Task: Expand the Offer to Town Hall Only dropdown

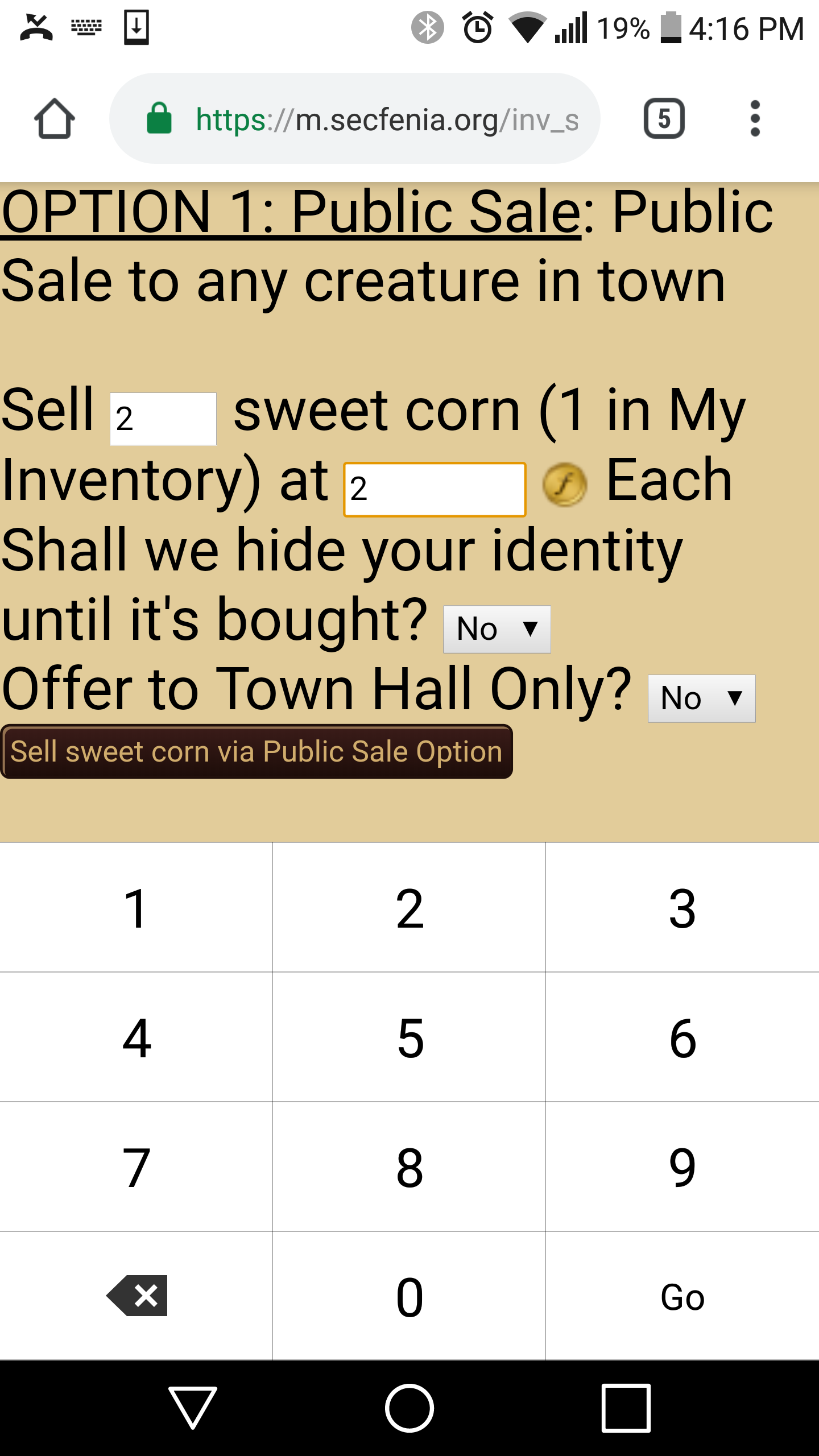Action: point(701,698)
